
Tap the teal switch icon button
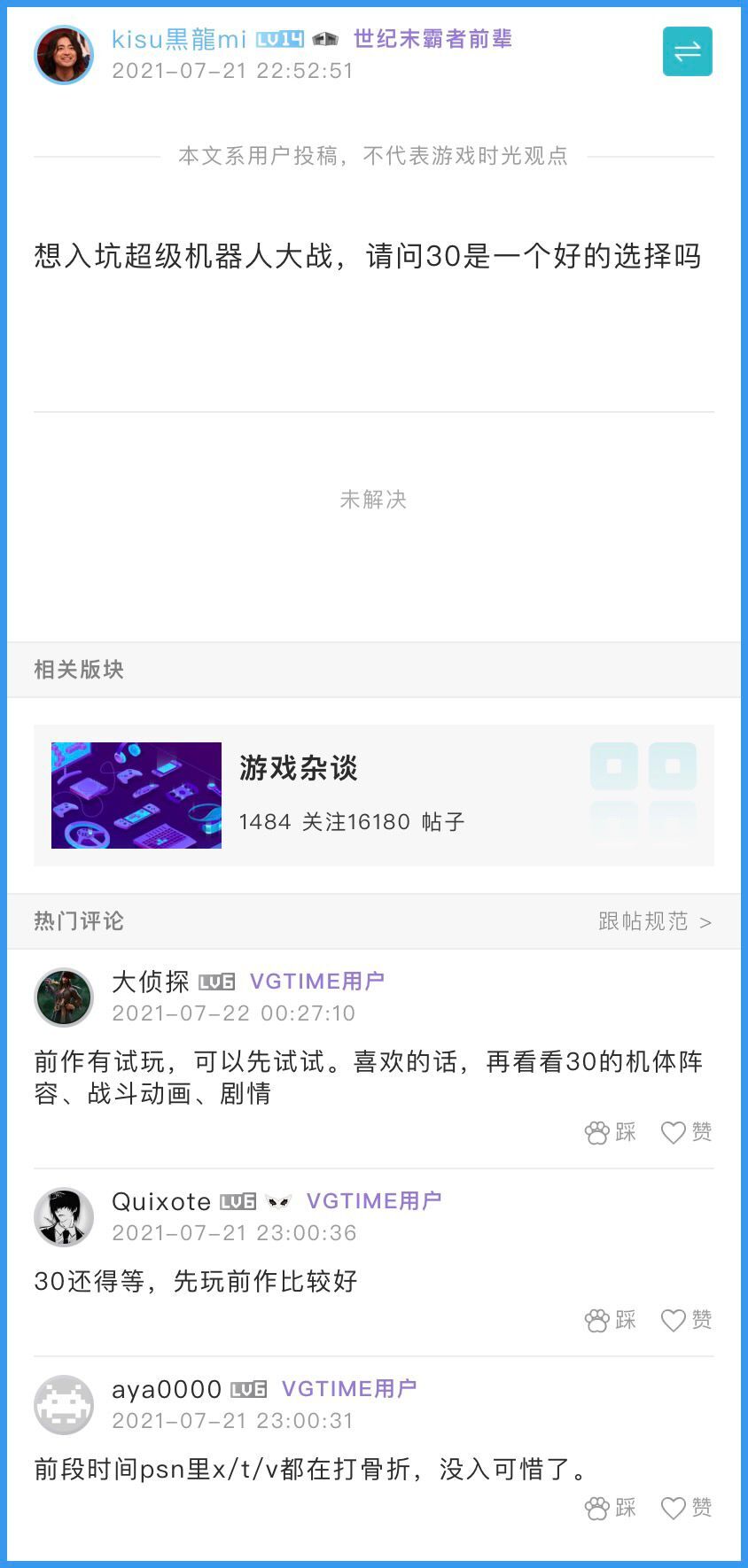click(687, 51)
